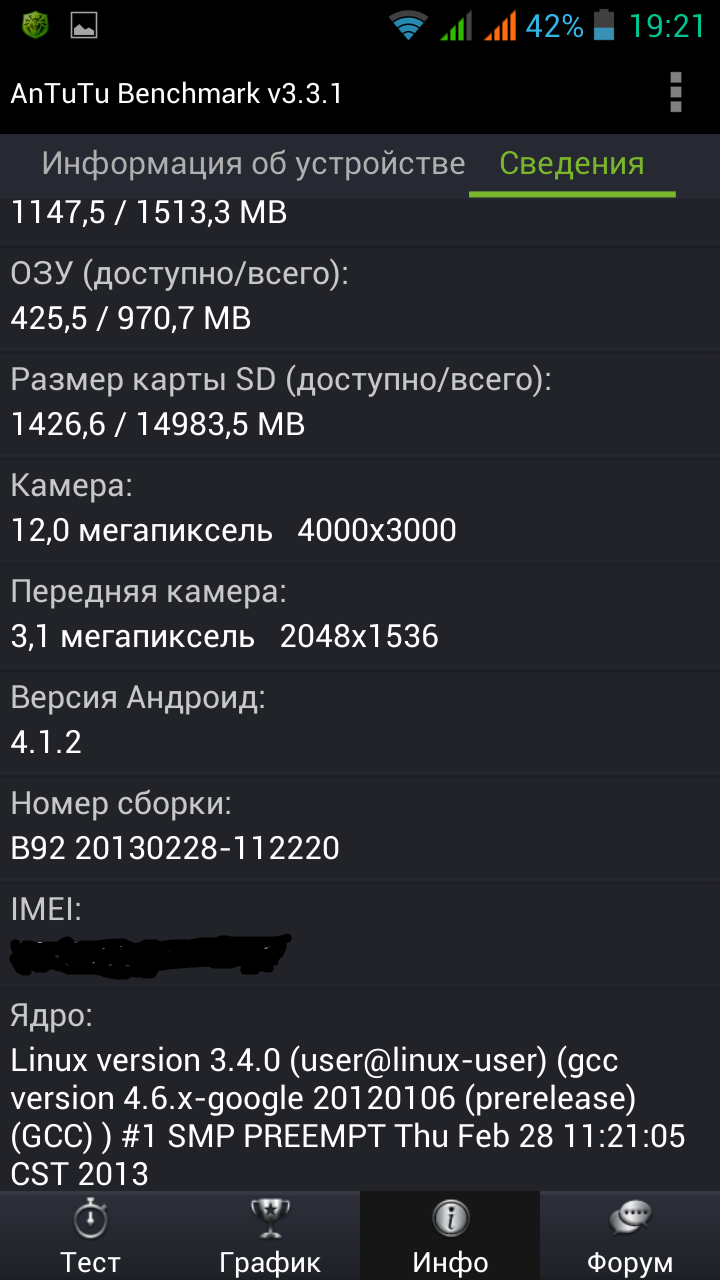Go to the График tab
720x1280 pixels.
click(270, 1236)
